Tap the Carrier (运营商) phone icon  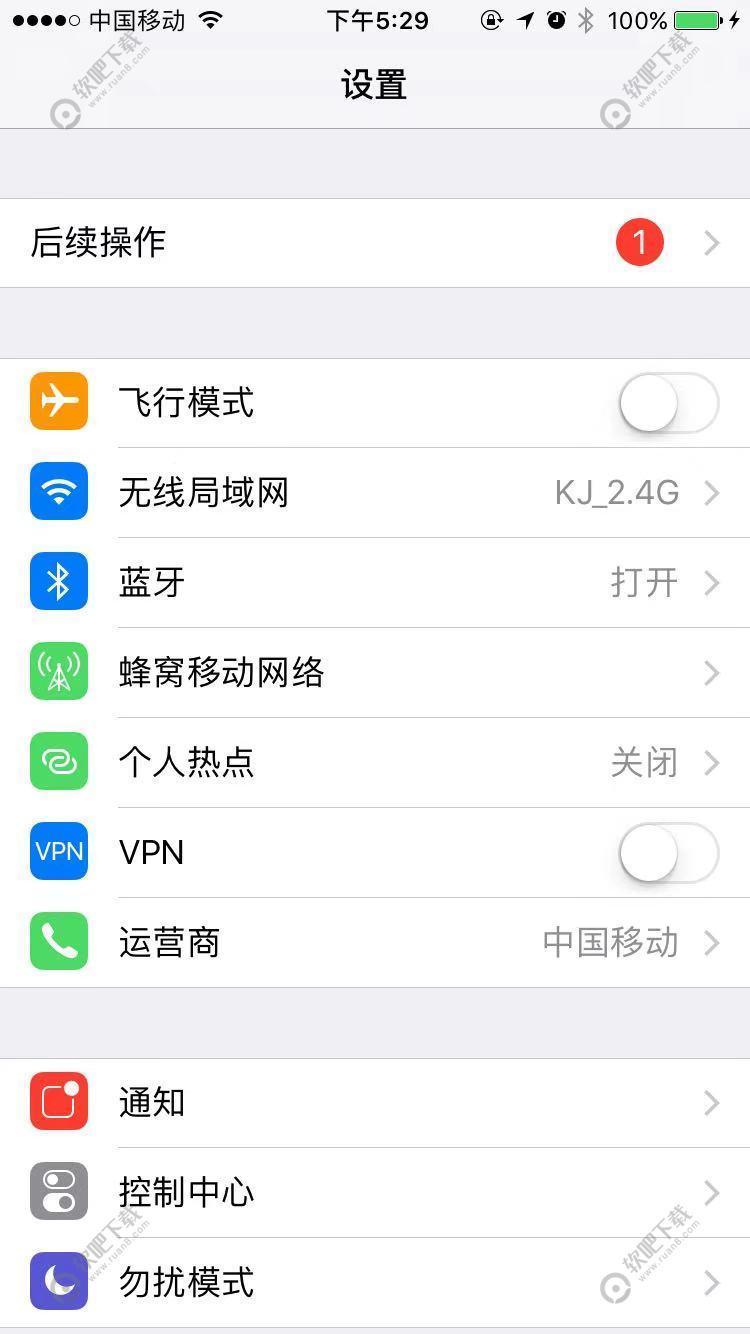click(58, 942)
